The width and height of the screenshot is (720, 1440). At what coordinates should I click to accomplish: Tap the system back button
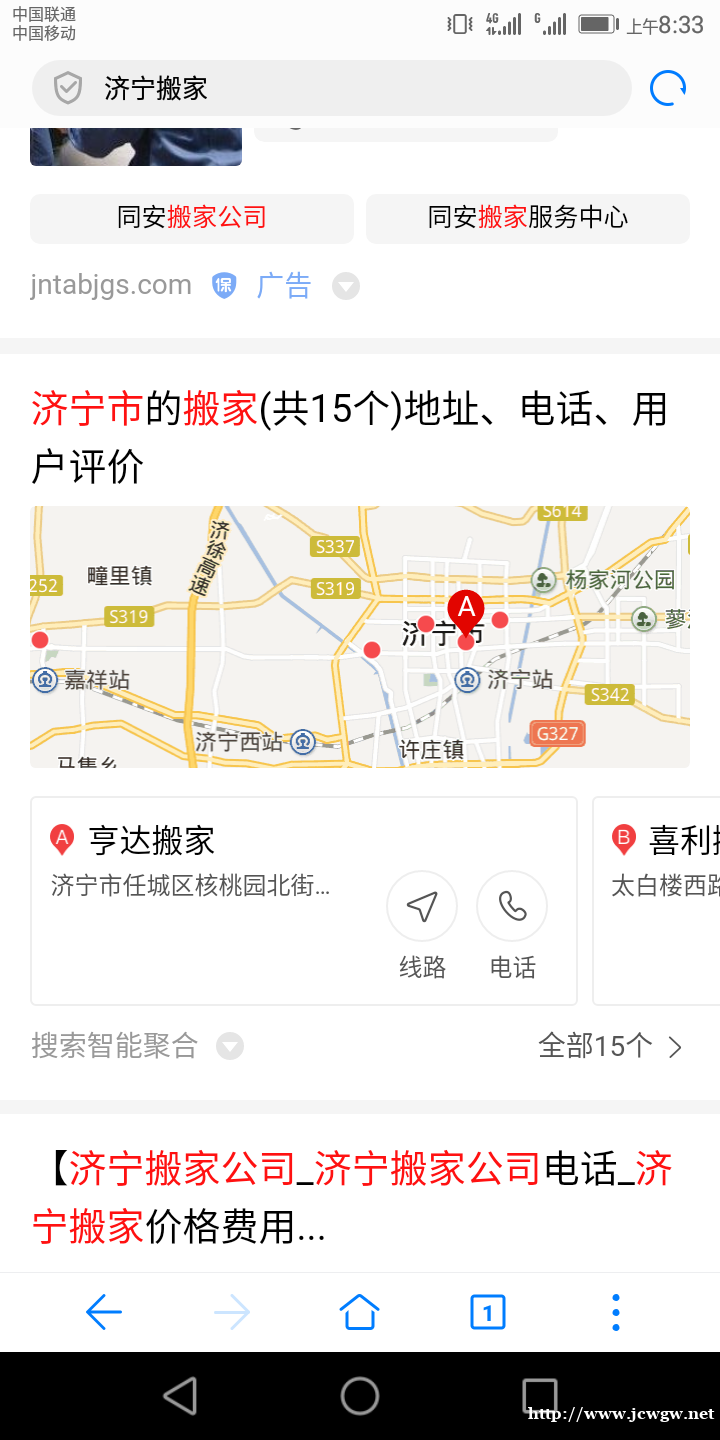point(180,1396)
